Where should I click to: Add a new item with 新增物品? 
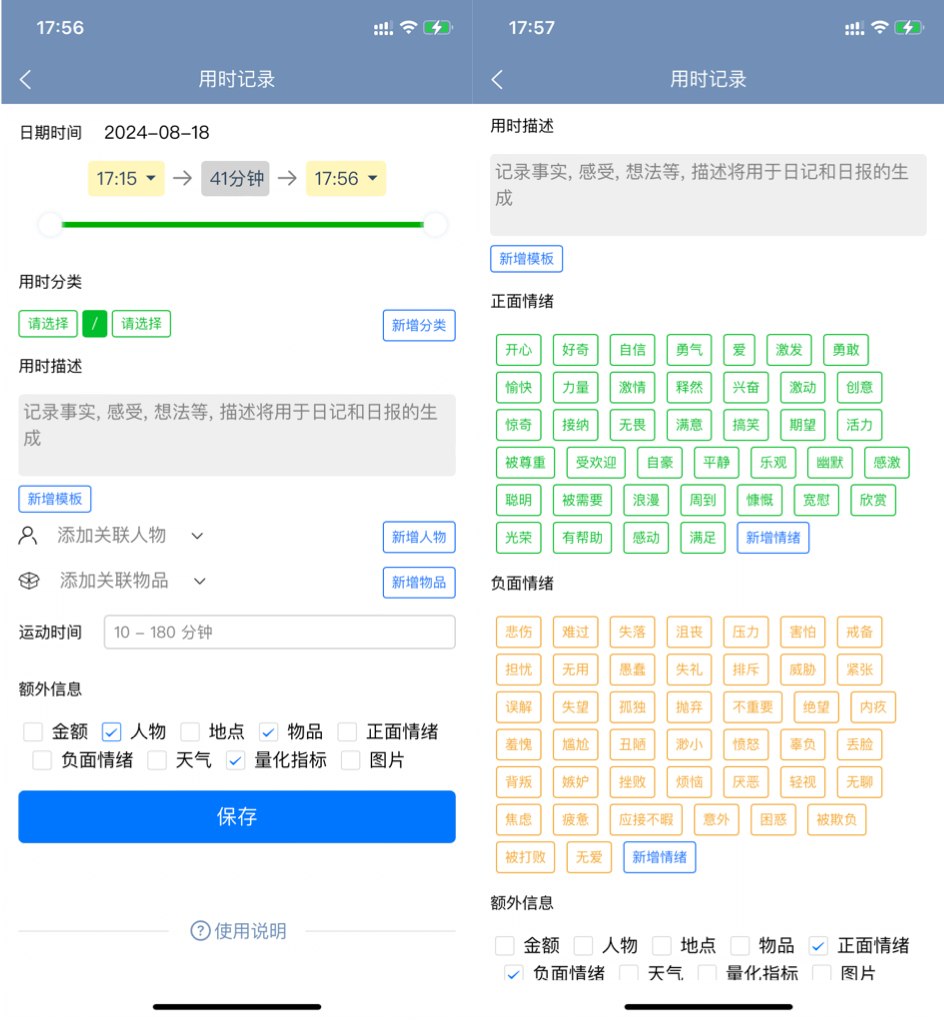(x=419, y=582)
